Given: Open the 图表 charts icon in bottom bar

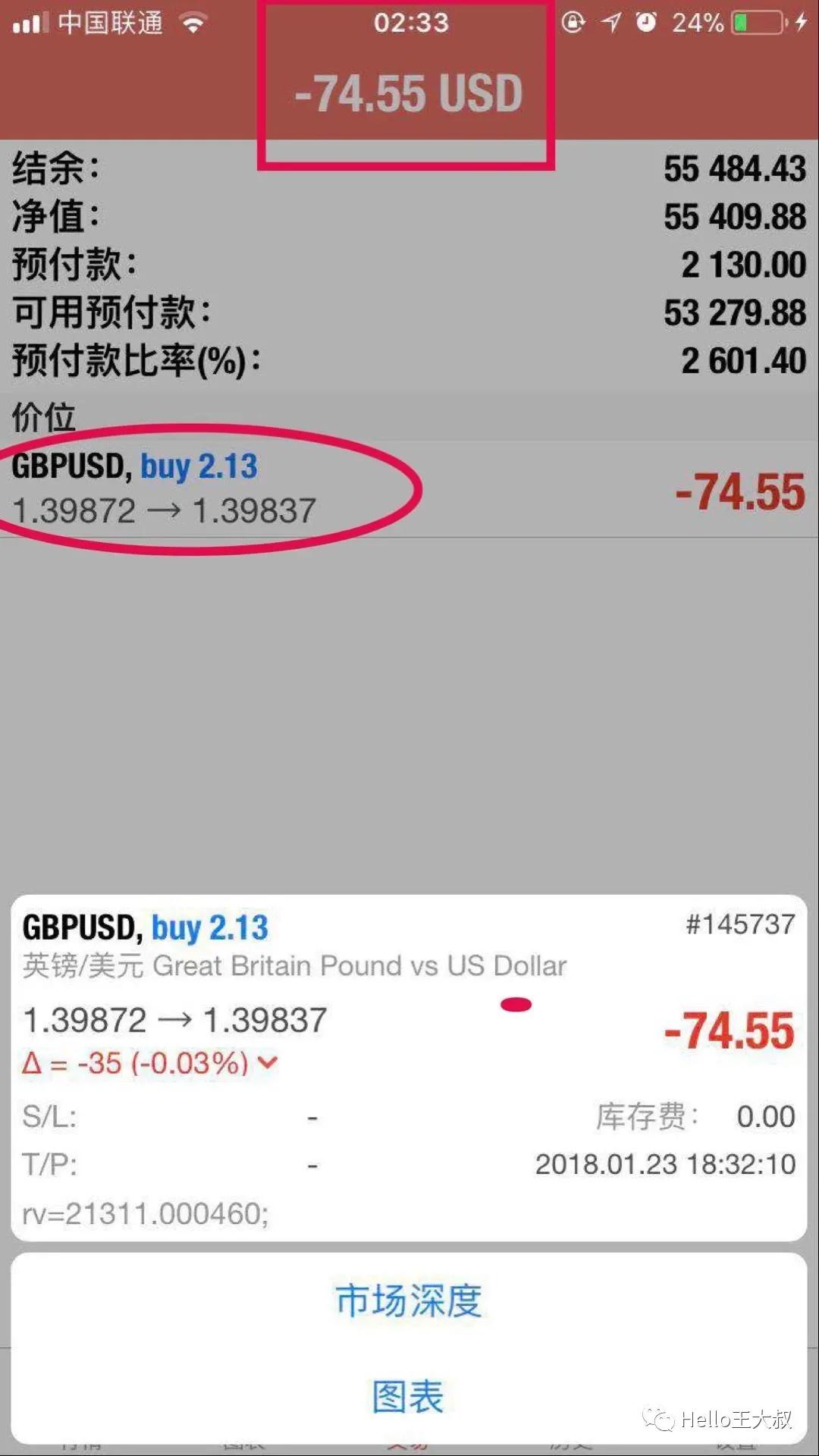Looking at the screenshot, I should [243, 1448].
